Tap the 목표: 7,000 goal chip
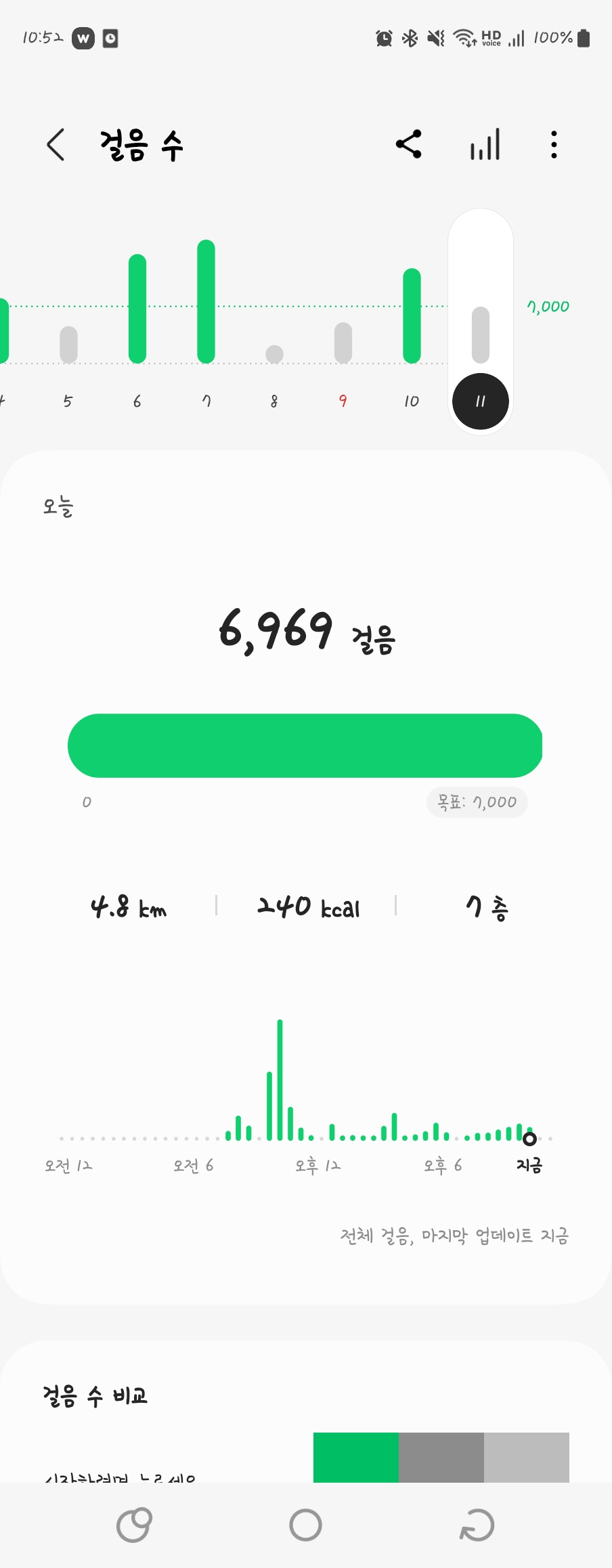 click(477, 802)
